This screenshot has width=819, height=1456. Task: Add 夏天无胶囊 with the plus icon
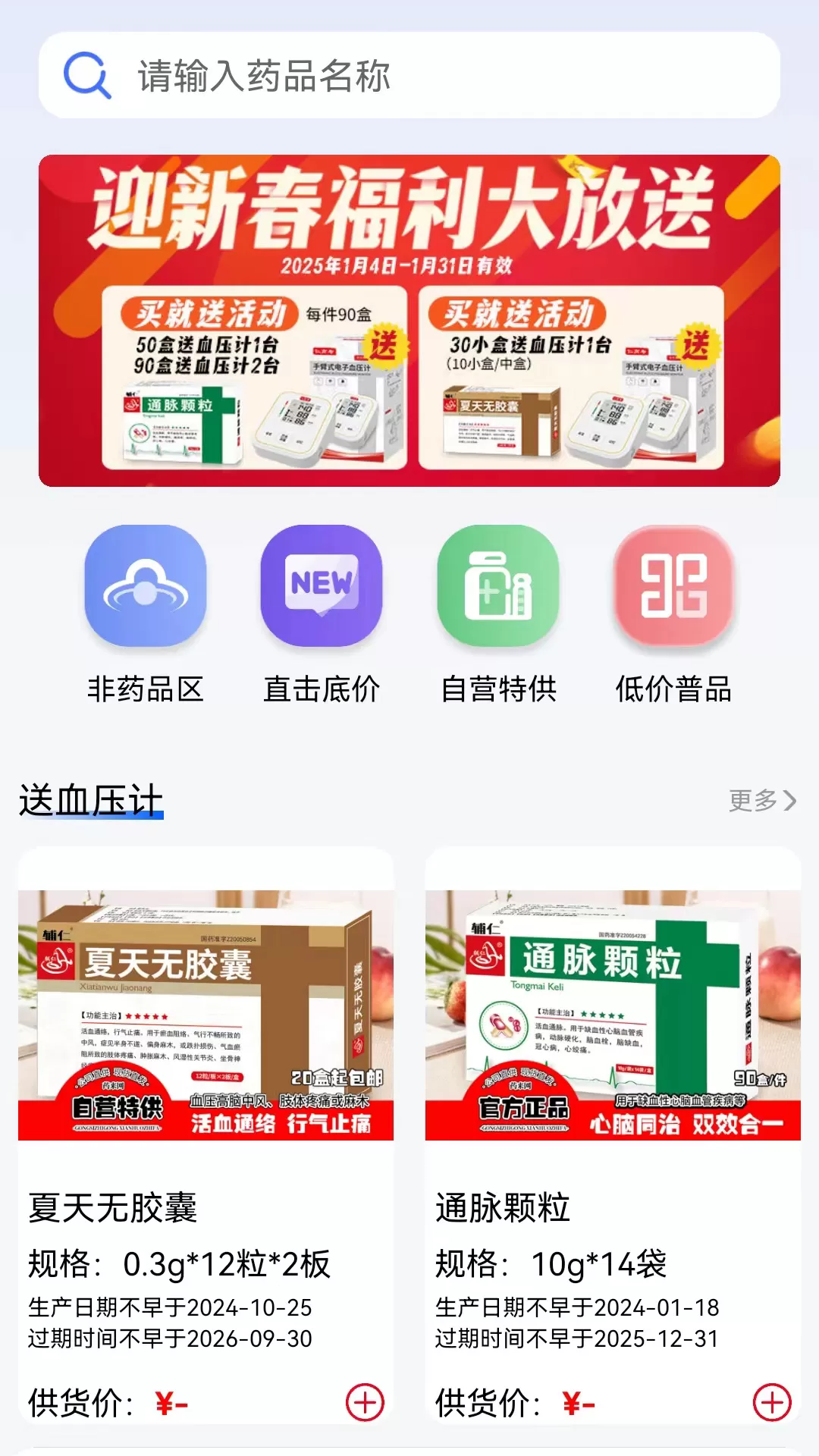point(365,1402)
